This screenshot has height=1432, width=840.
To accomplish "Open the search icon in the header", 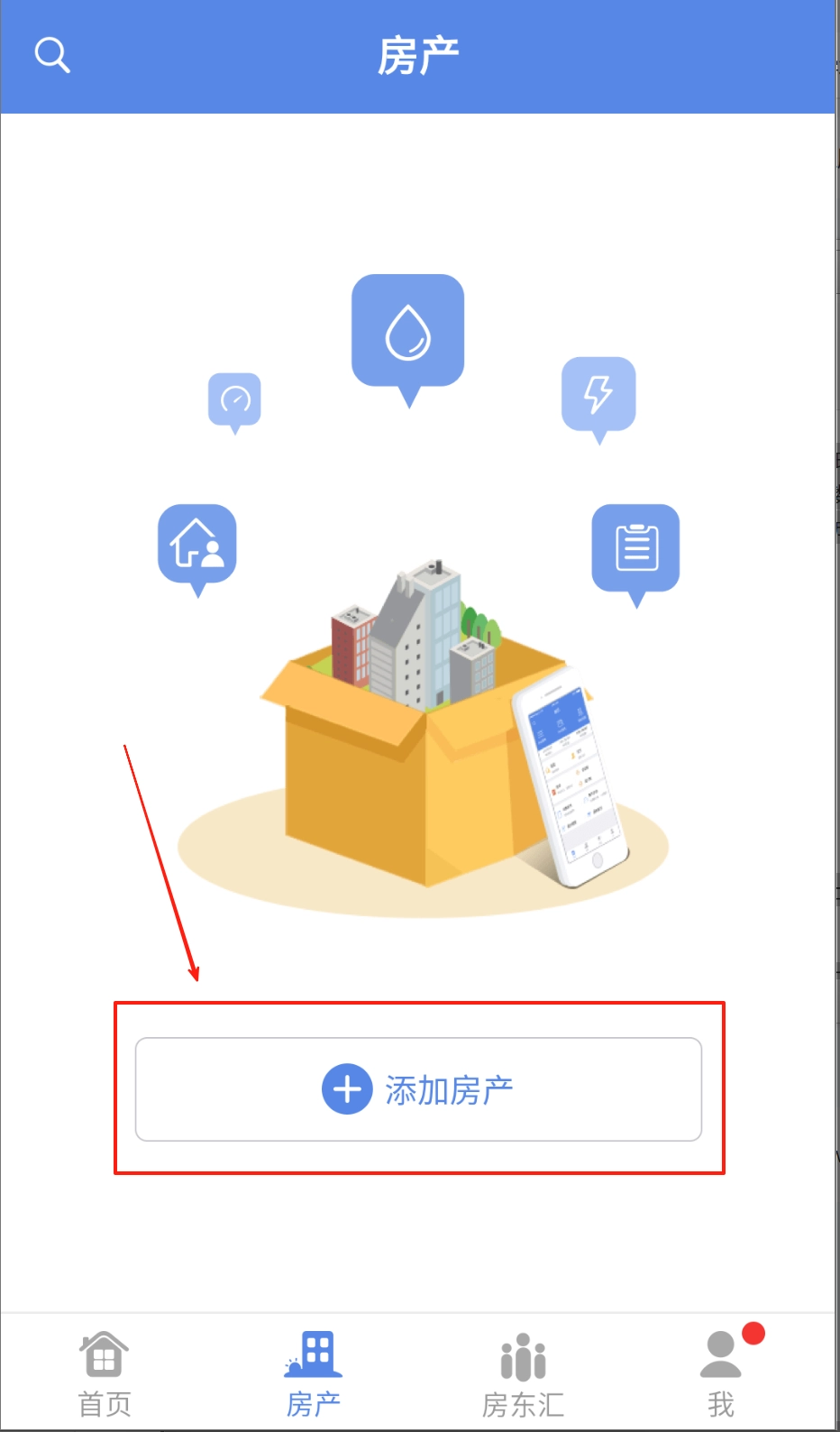I will [x=52, y=55].
